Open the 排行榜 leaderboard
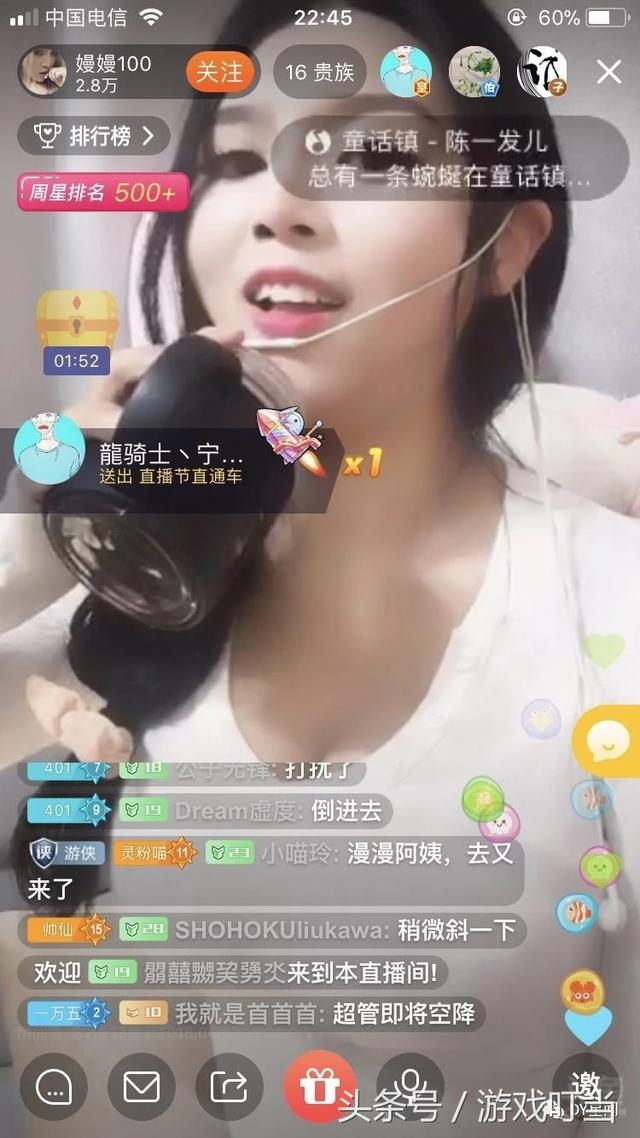The width and height of the screenshot is (640, 1138). point(94,136)
